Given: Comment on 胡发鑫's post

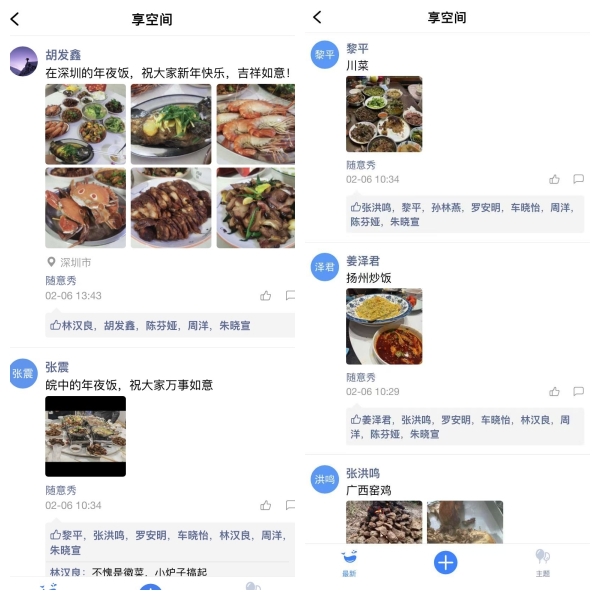Looking at the screenshot, I should (x=290, y=296).
